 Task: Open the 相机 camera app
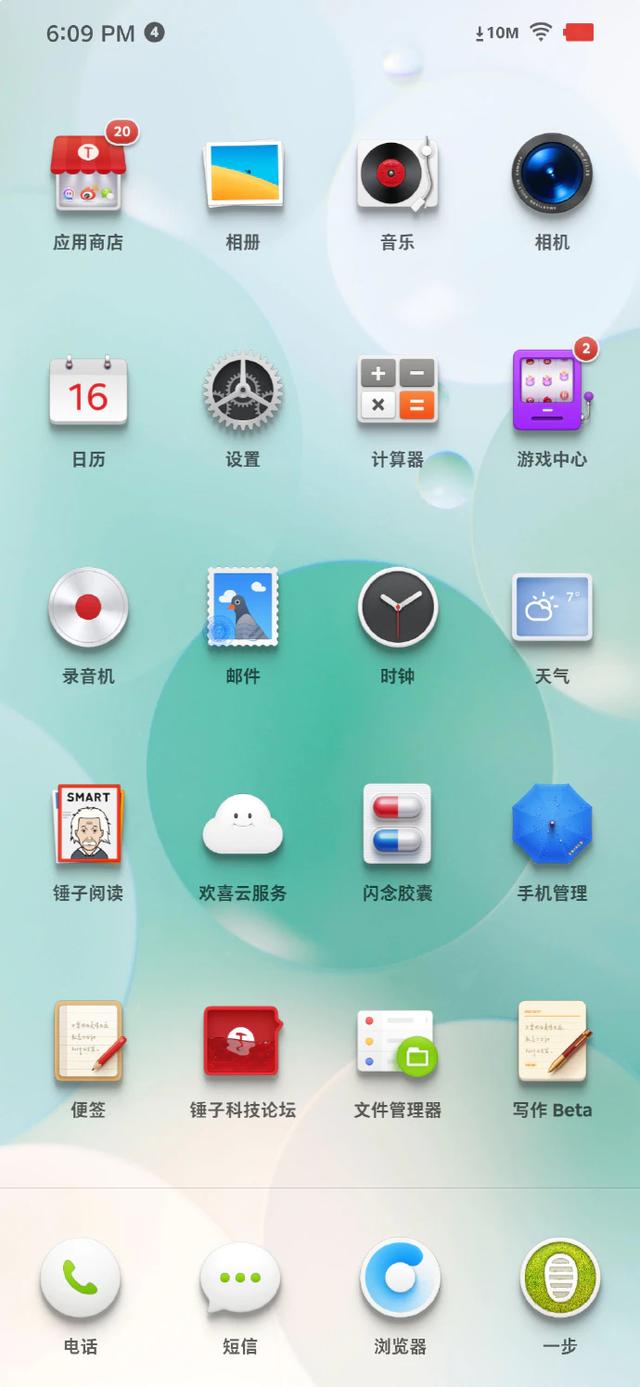click(552, 174)
